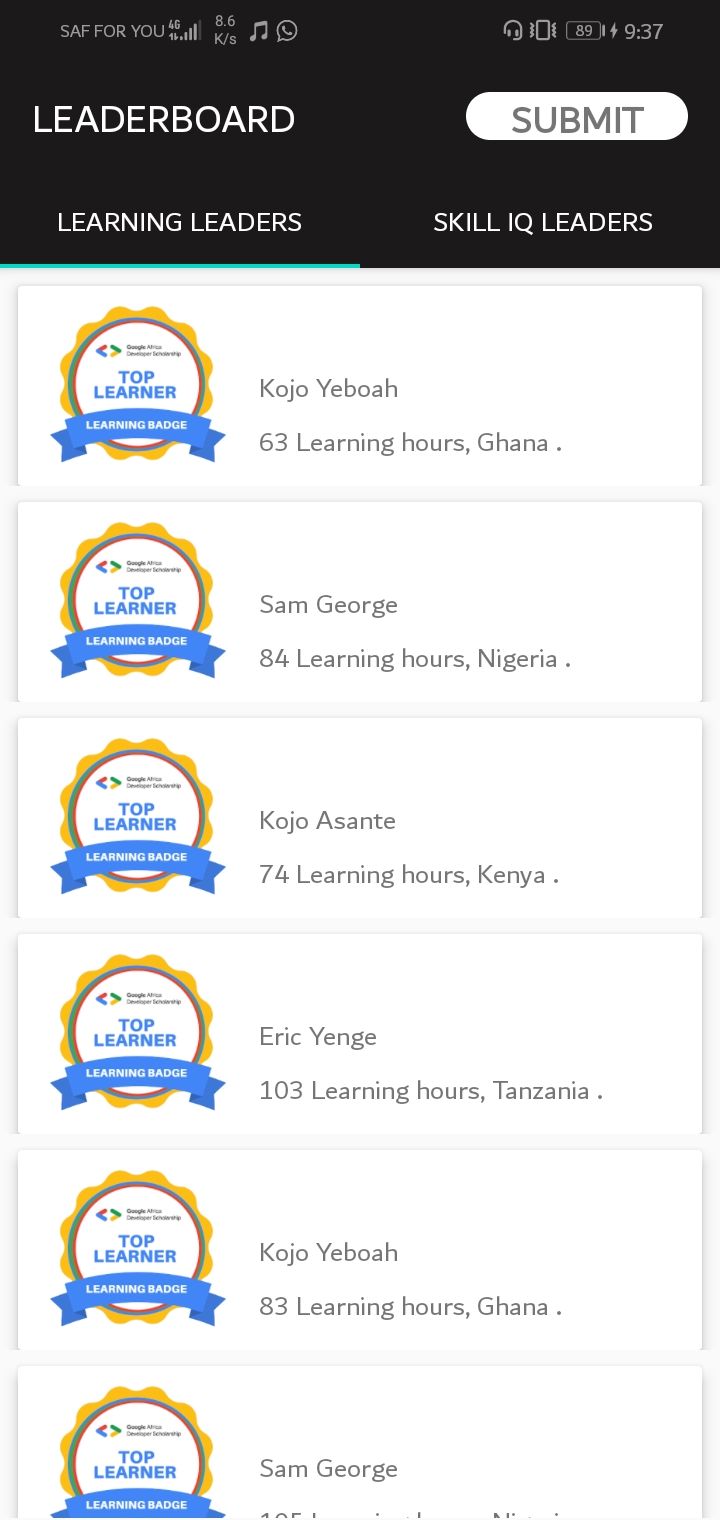The height and width of the screenshot is (1520, 720).
Task: Tap the SUBMIT button
Action: pyautogui.click(x=577, y=117)
